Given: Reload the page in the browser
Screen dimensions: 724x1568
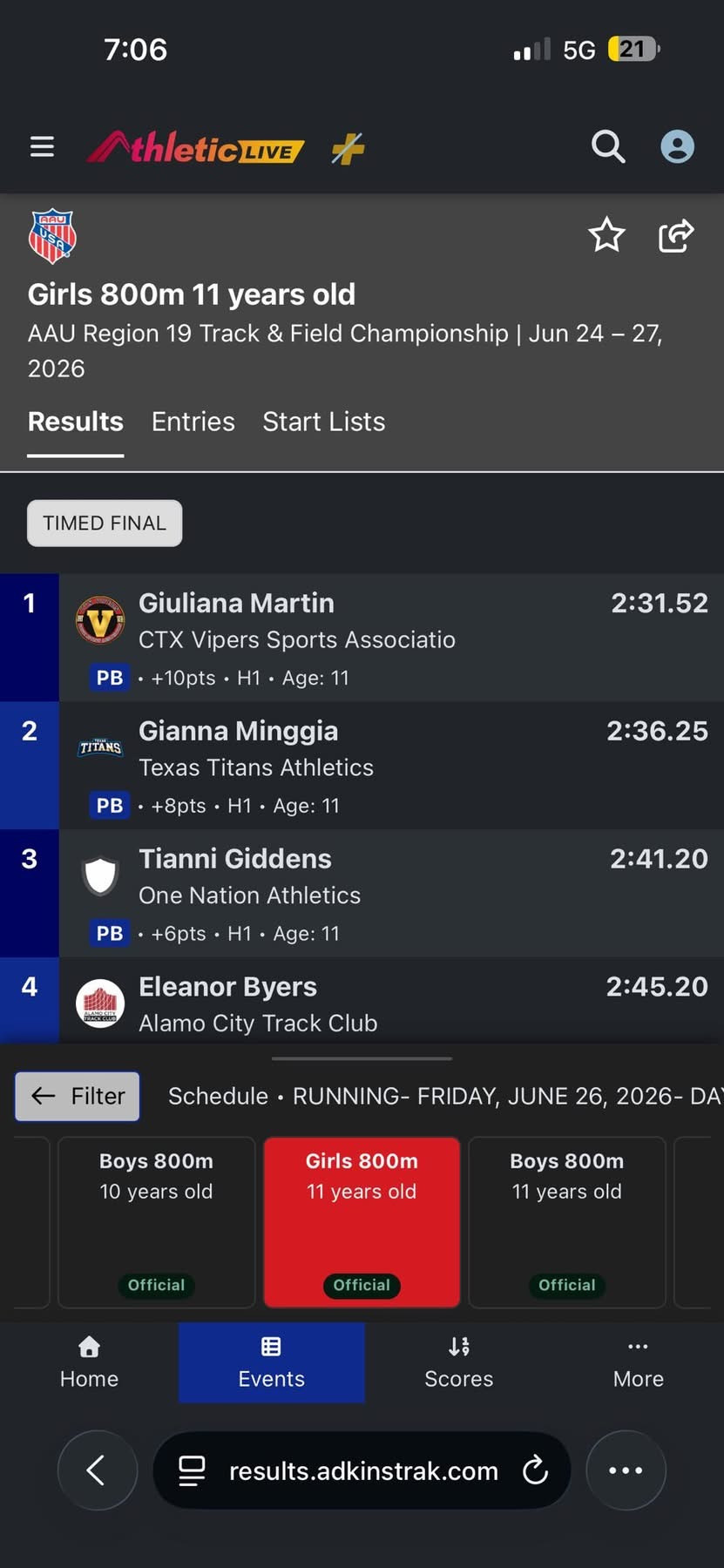Looking at the screenshot, I should [535, 1470].
